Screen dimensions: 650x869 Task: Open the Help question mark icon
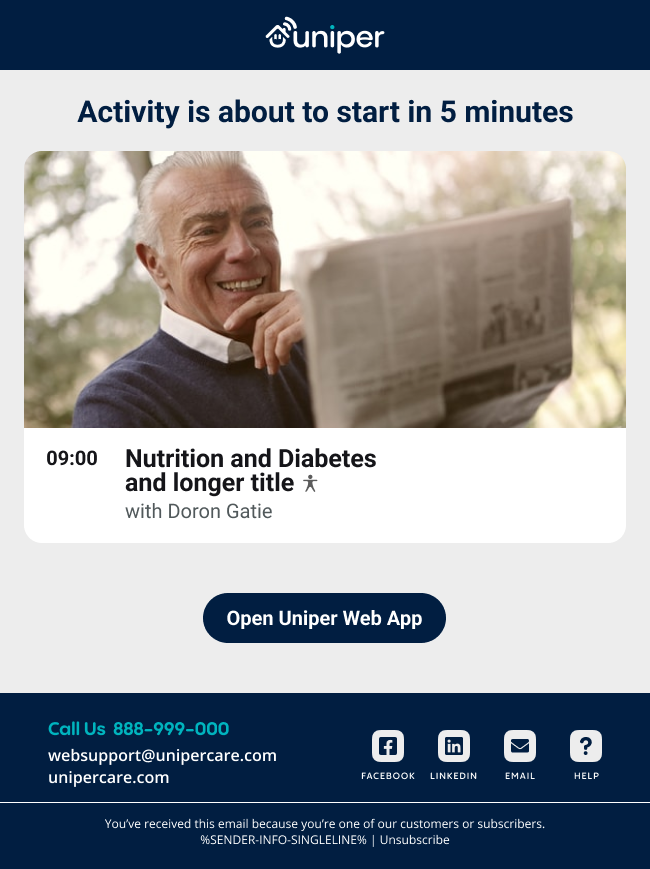pos(586,746)
